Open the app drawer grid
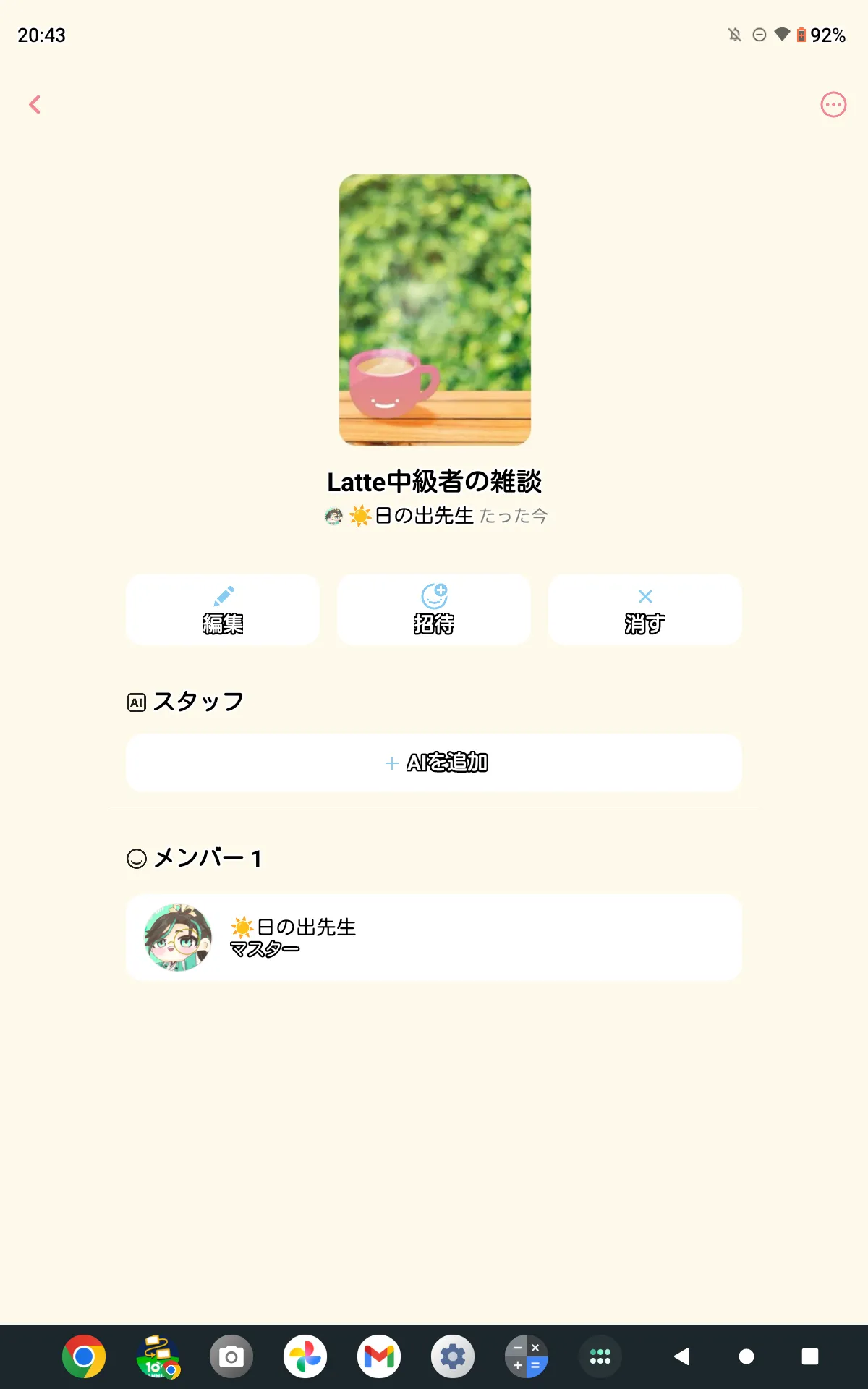The height and width of the screenshot is (1389, 868). (x=600, y=1356)
